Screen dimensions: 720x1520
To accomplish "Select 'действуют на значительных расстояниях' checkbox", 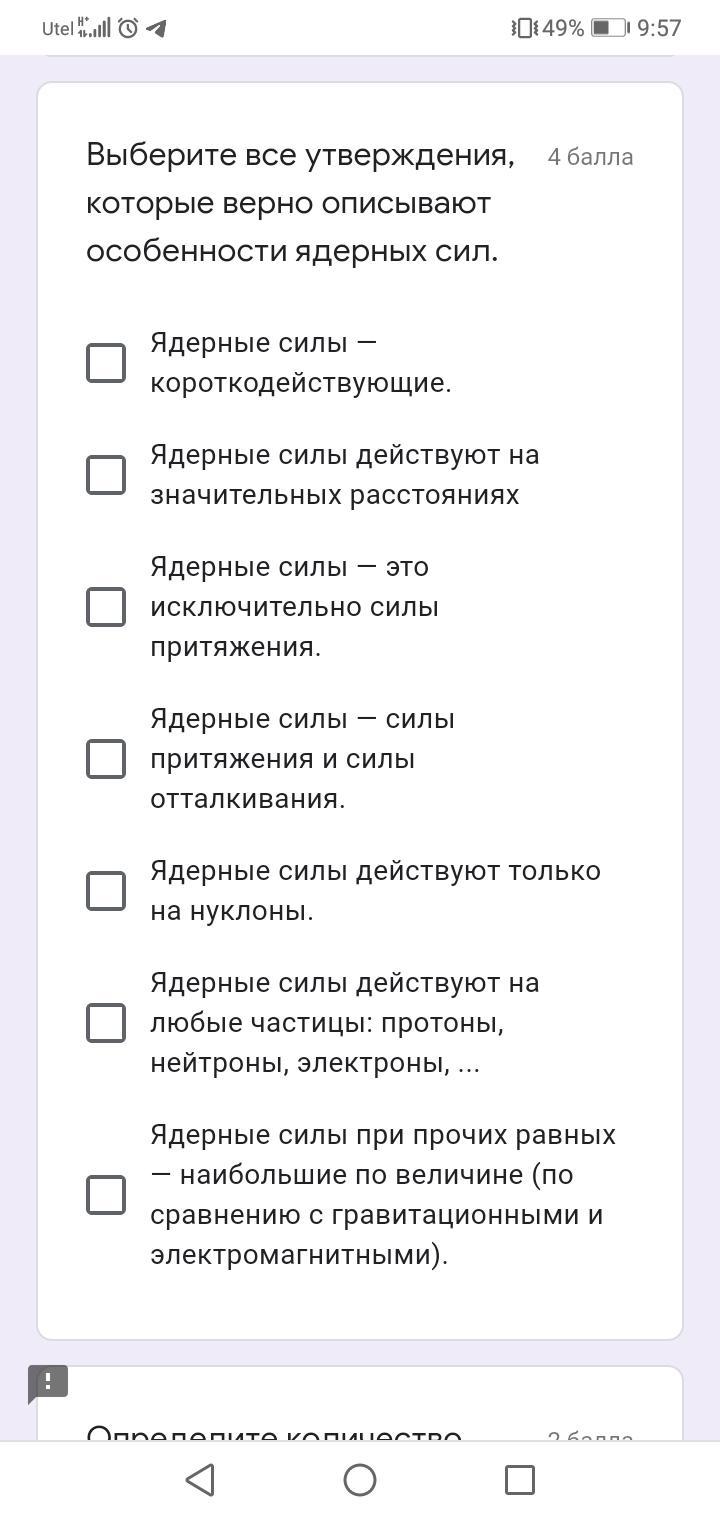I will (x=106, y=475).
